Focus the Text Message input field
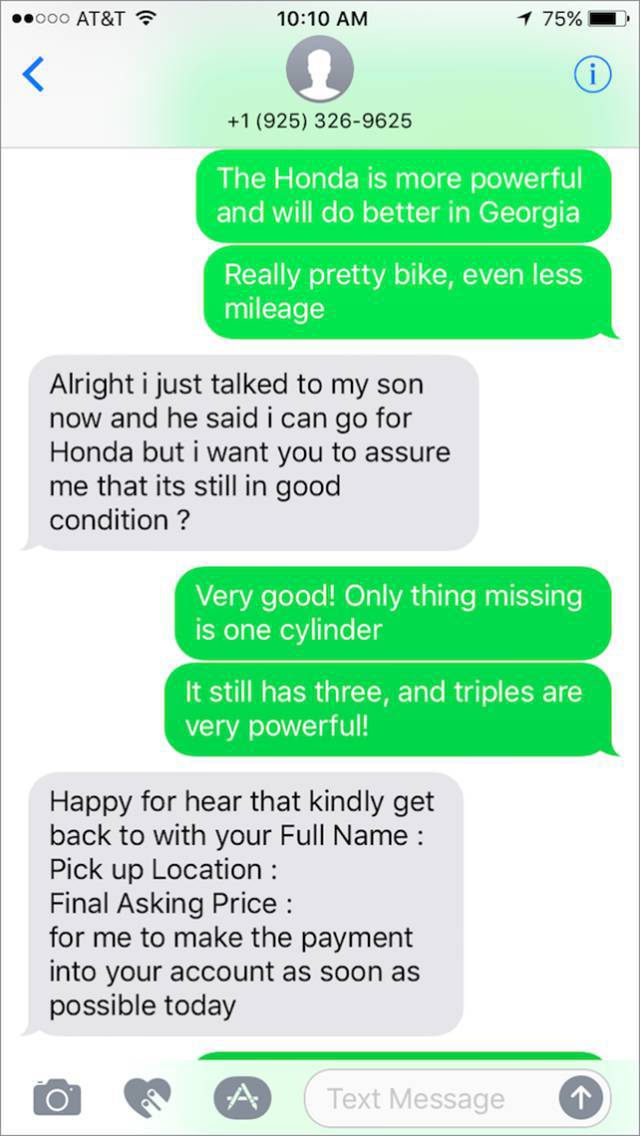This screenshot has width=640, height=1136. click(430, 1098)
